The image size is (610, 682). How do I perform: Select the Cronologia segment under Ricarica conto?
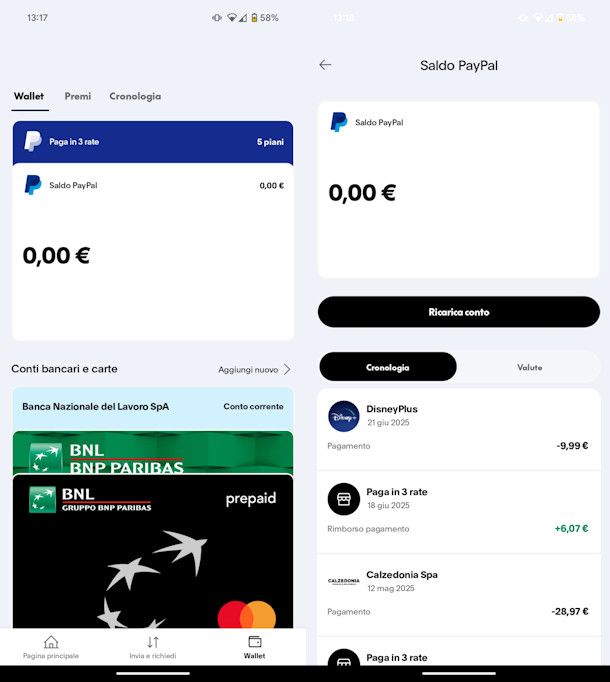click(x=388, y=367)
